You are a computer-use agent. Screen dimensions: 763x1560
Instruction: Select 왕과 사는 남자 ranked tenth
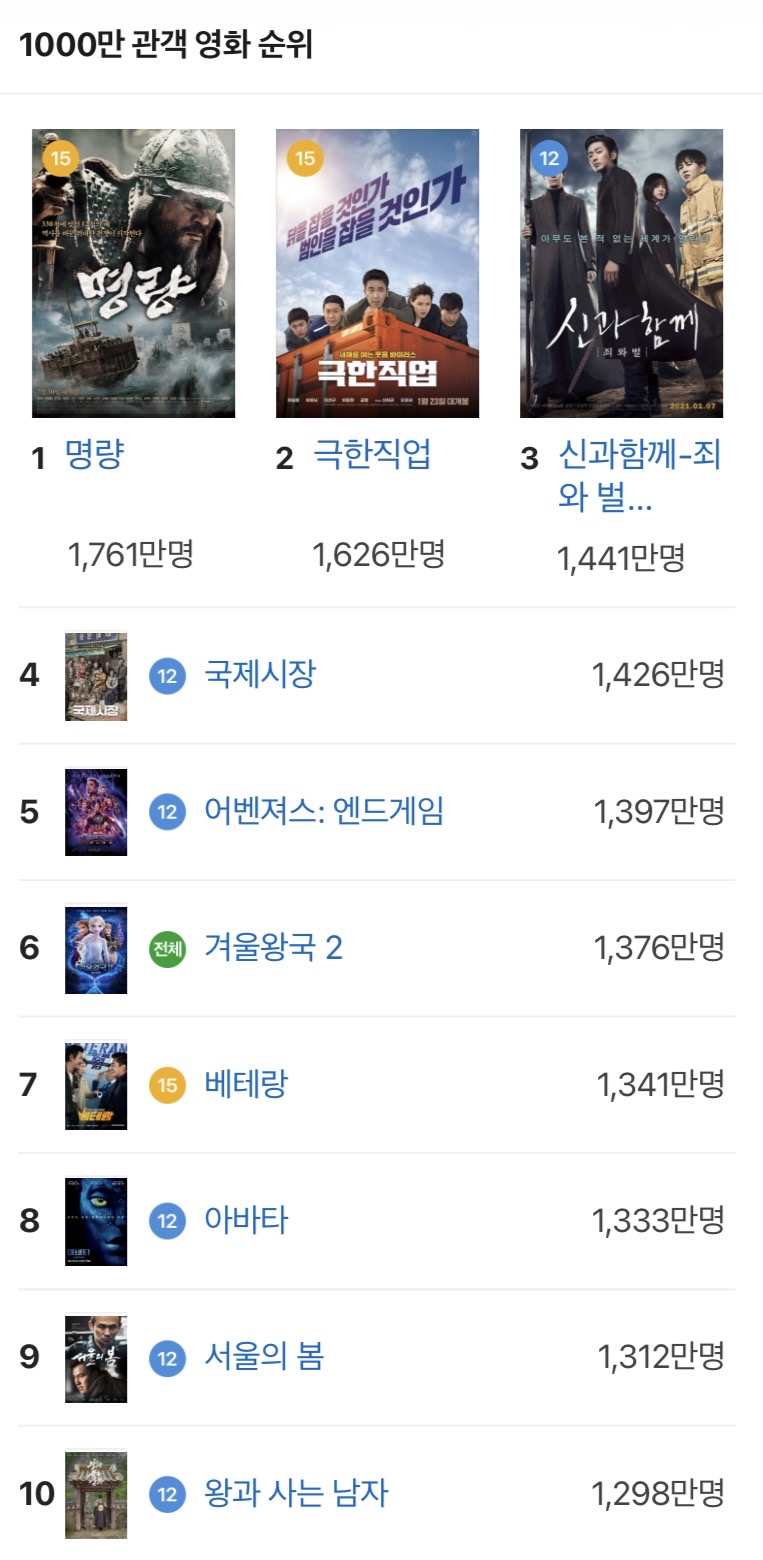(377, 1494)
